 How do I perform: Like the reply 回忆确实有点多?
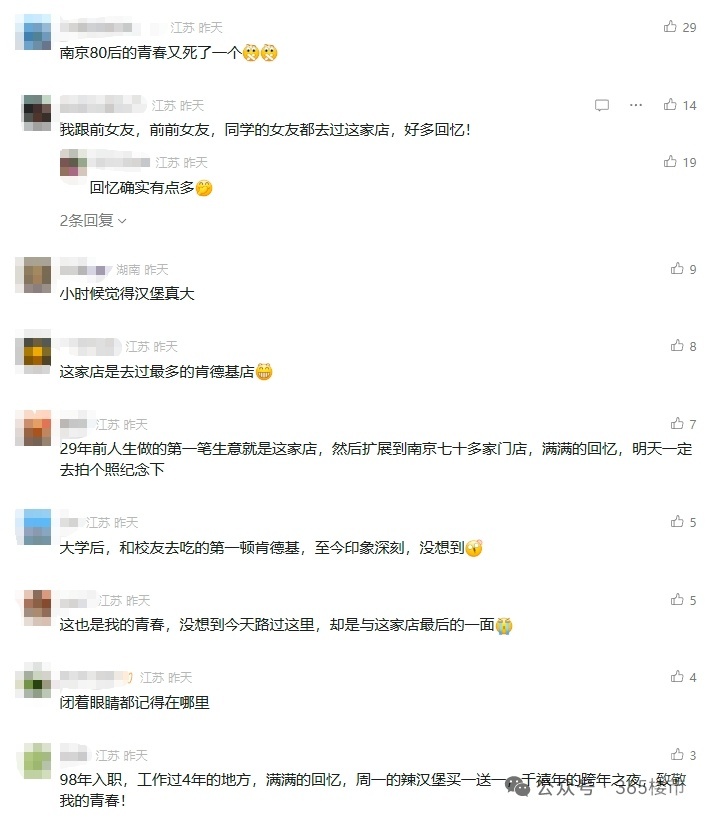coord(670,162)
